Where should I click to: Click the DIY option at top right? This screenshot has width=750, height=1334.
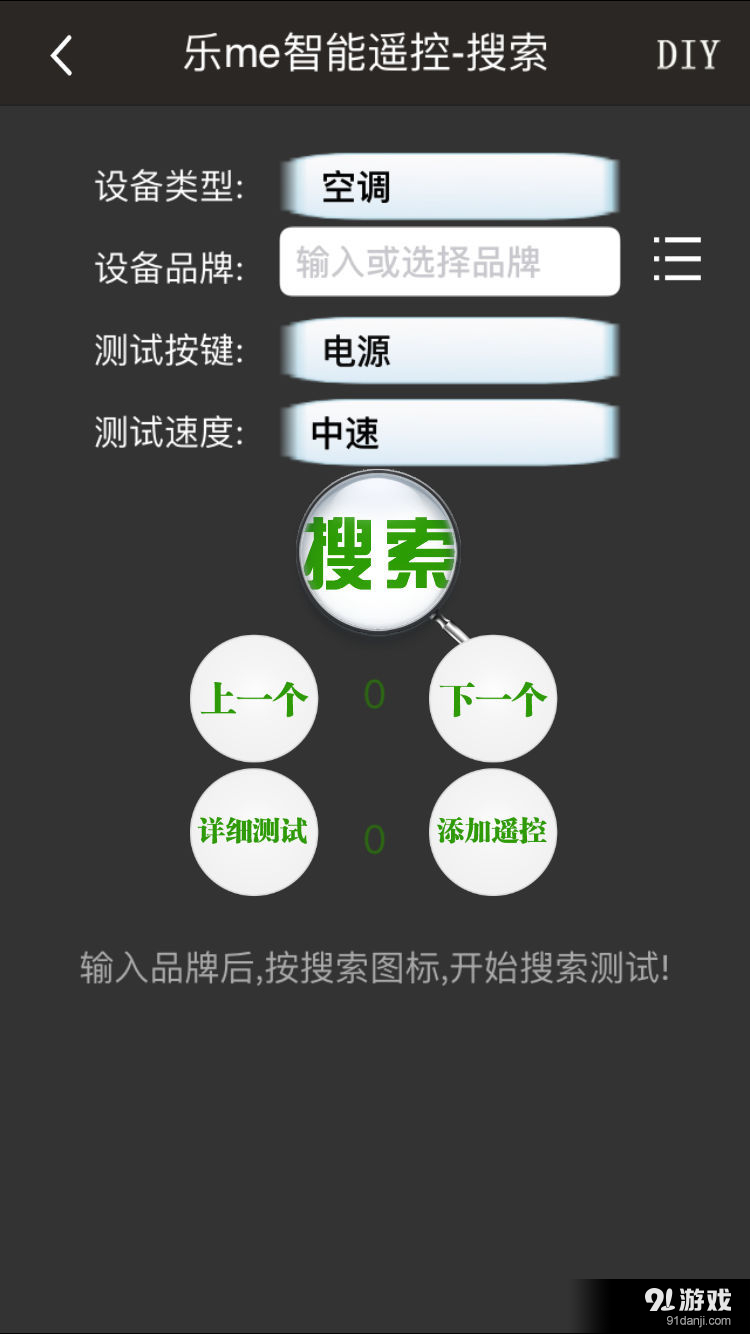pos(688,55)
